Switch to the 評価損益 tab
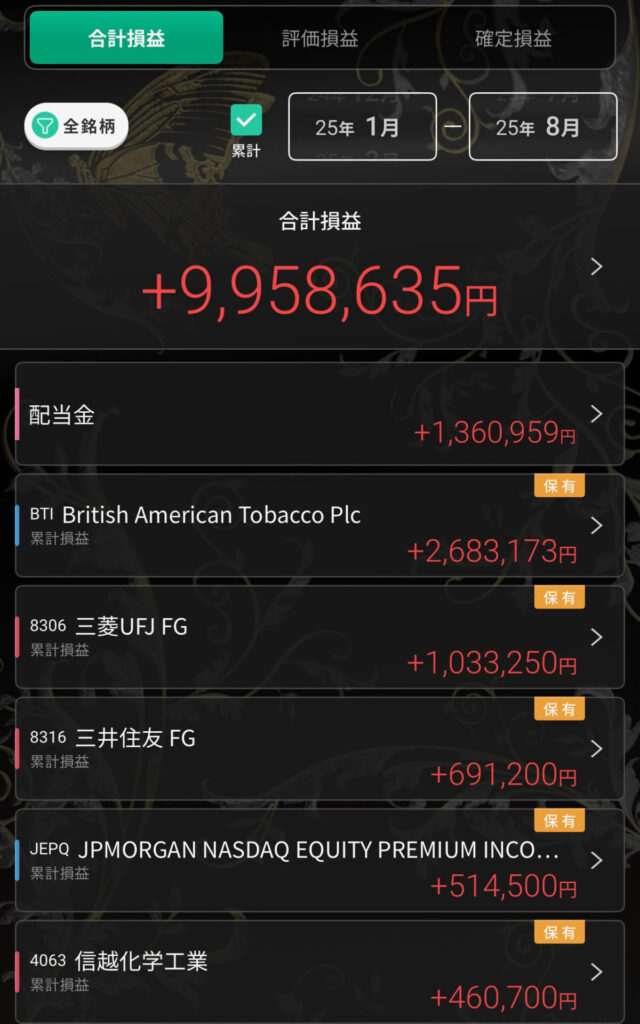This screenshot has height=1024, width=640. [320, 39]
